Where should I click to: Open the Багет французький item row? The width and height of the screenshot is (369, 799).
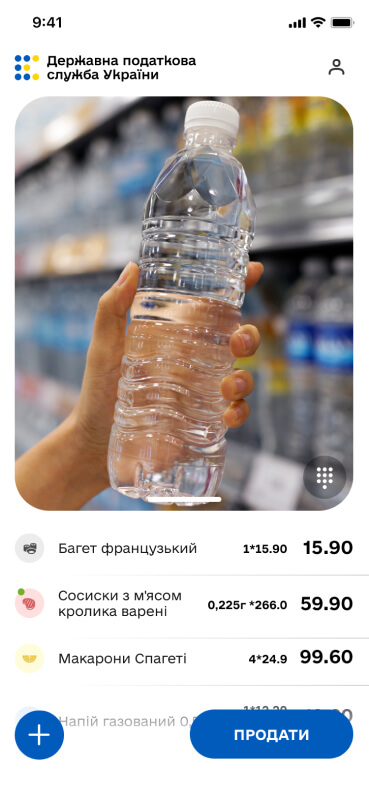(184, 548)
